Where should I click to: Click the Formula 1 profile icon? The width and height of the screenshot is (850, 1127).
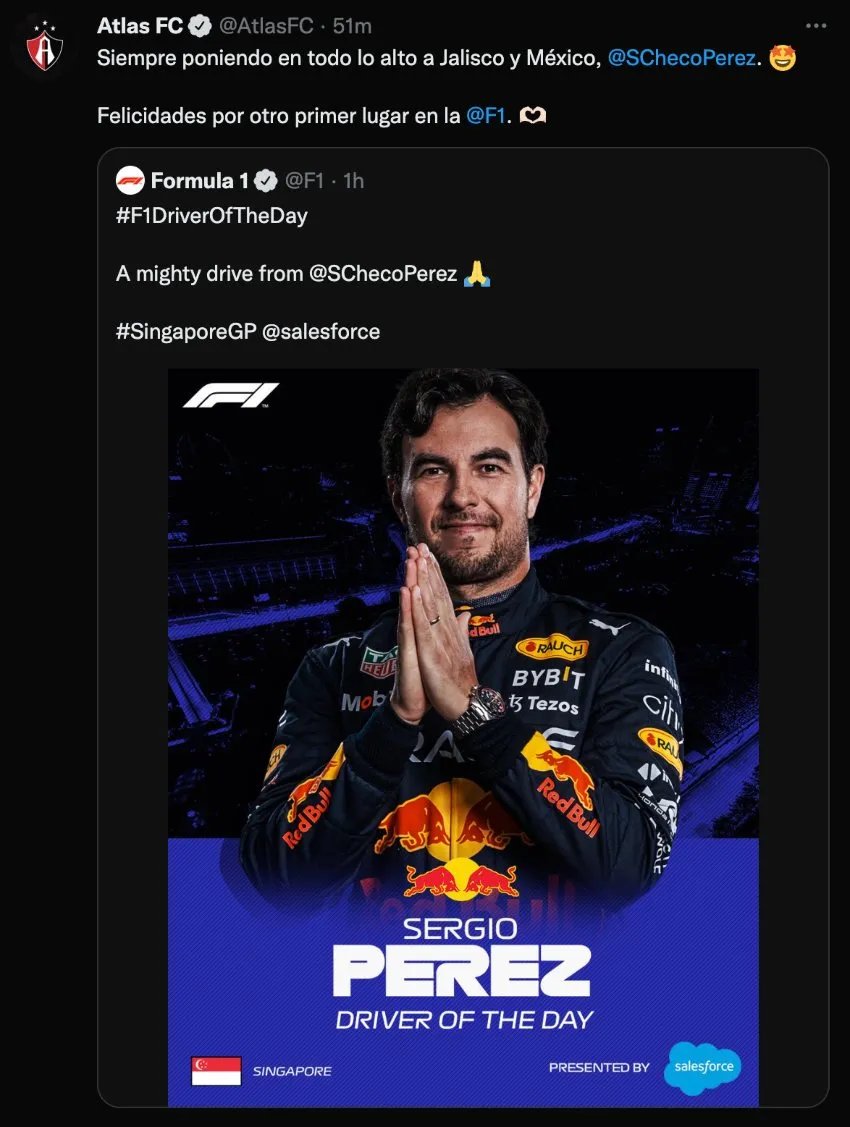(131, 180)
